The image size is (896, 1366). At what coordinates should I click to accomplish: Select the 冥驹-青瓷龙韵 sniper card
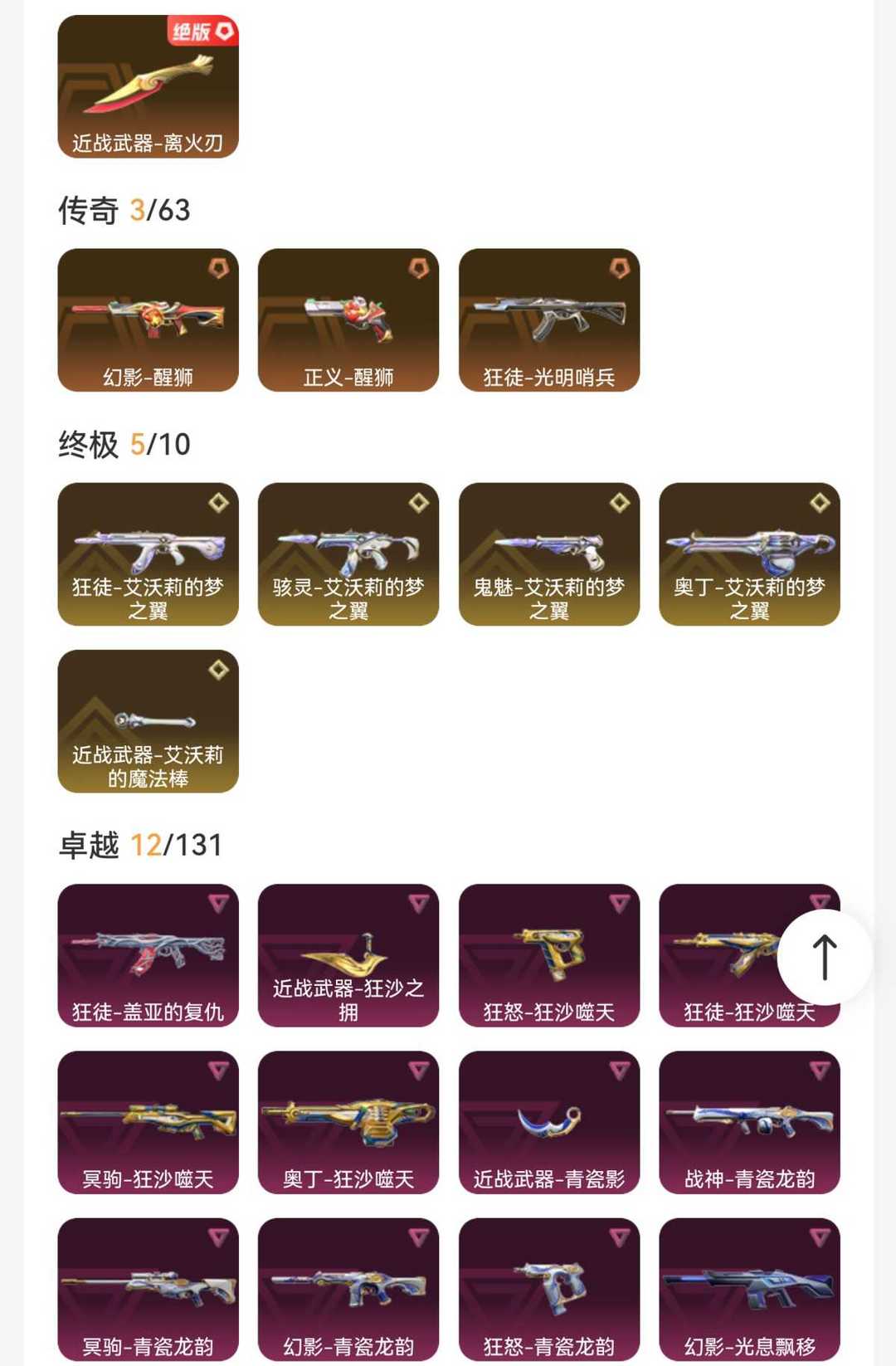pos(147,1288)
